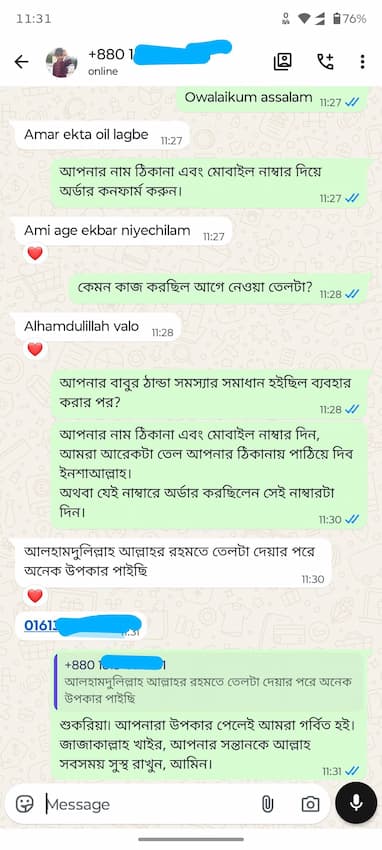This screenshot has width=382, height=850.
Task: Go back to the chat list
Action: (21, 62)
